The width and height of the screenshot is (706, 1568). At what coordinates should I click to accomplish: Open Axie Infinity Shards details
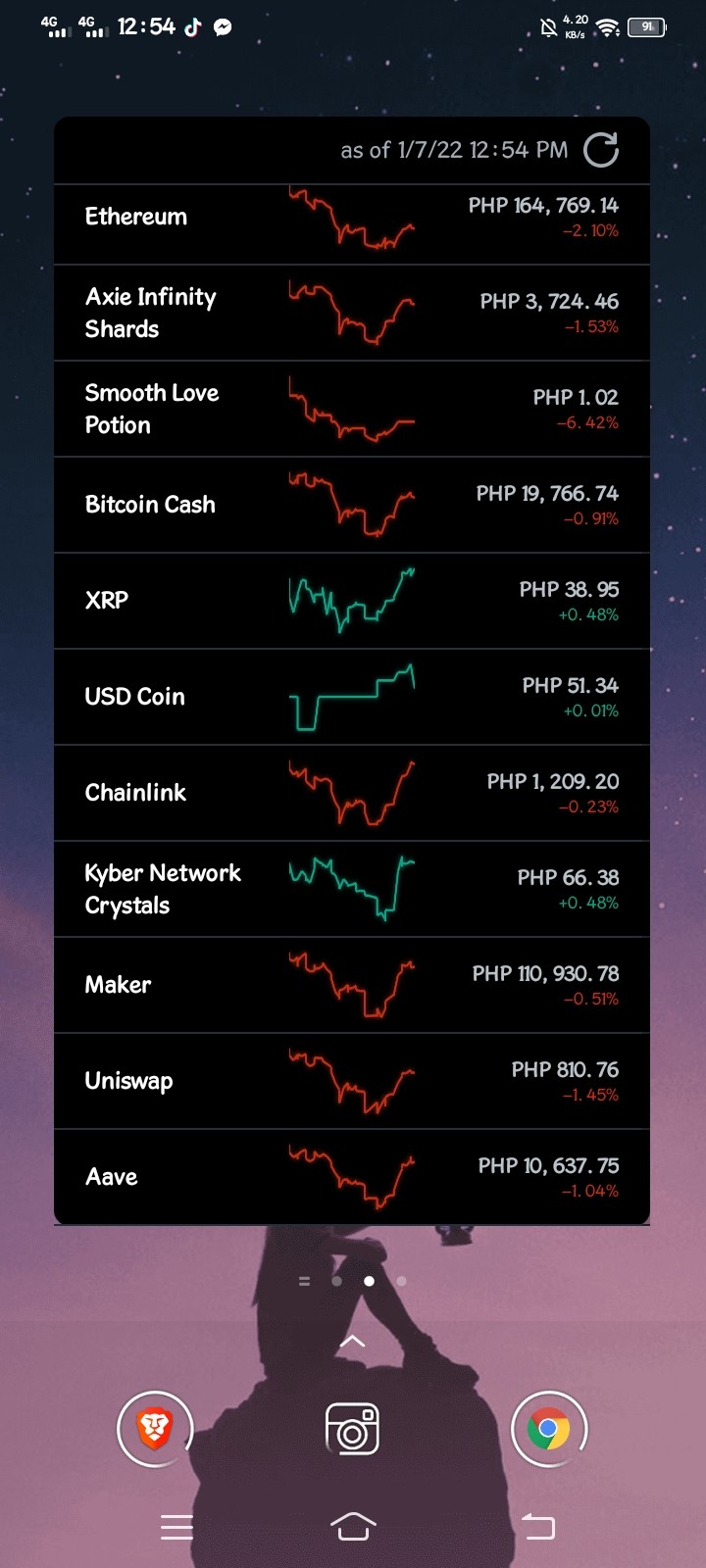click(352, 313)
